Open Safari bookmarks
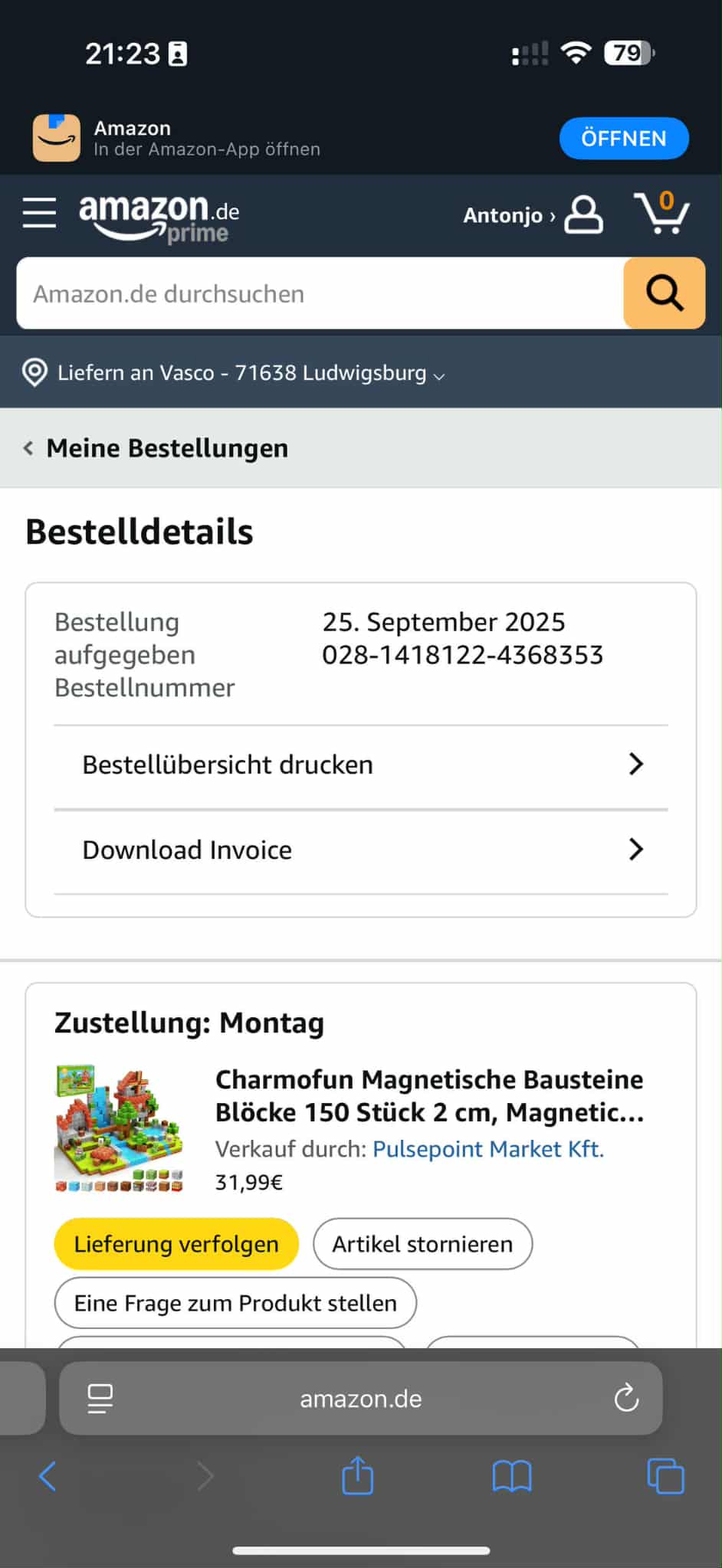The height and width of the screenshot is (1568, 722). [x=511, y=1475]
